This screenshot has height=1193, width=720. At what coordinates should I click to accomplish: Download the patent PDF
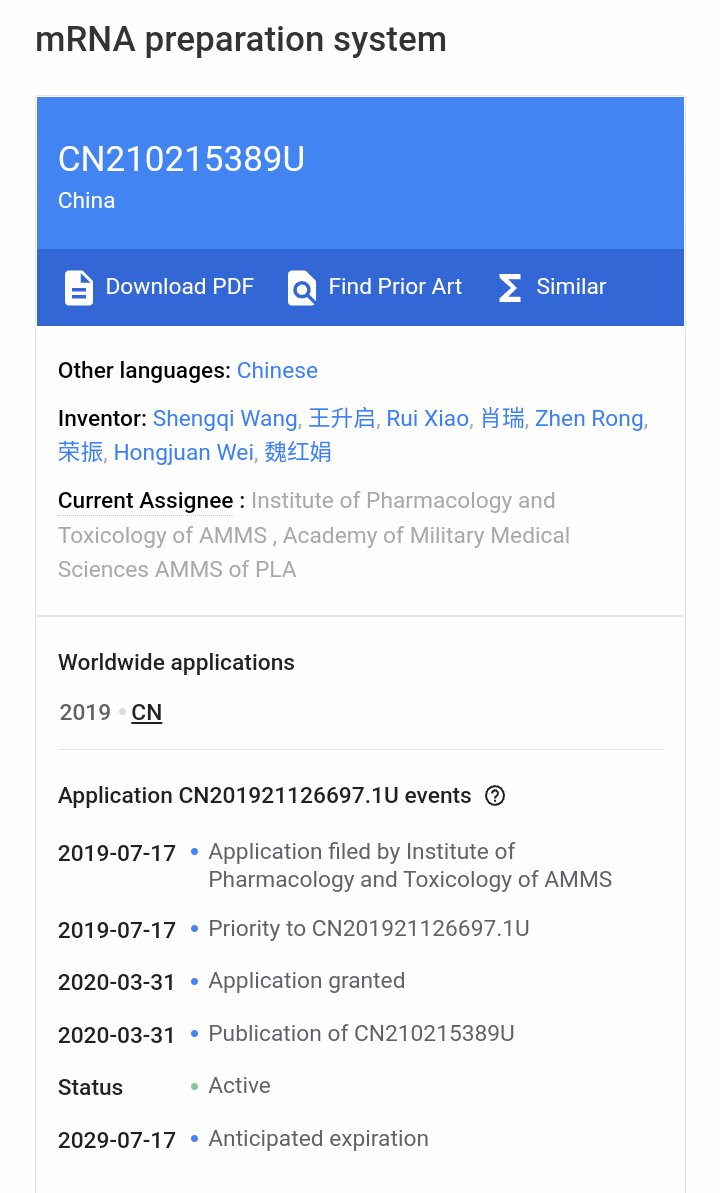tap(159, 287)
